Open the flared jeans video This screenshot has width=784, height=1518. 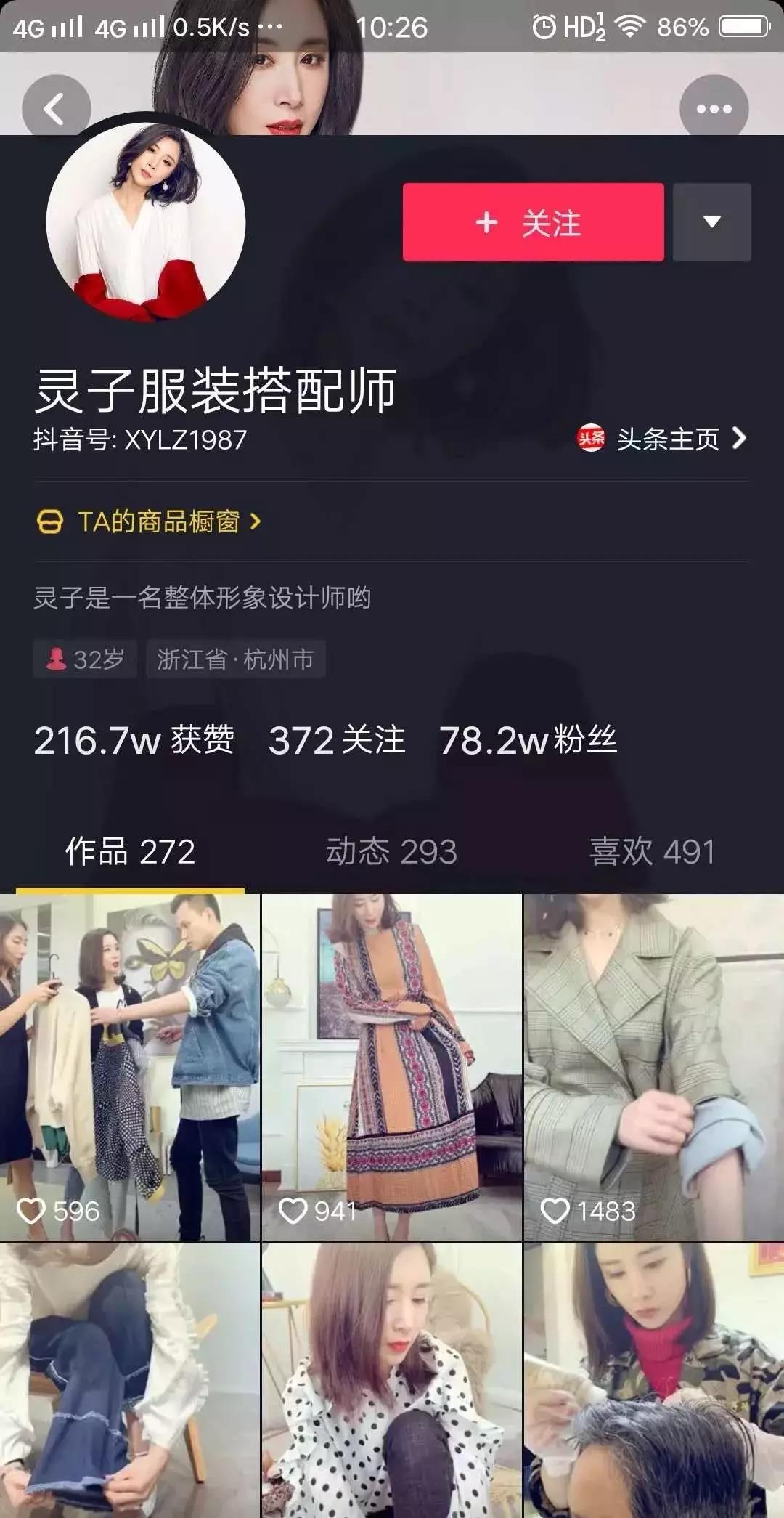coord(129,1380)
